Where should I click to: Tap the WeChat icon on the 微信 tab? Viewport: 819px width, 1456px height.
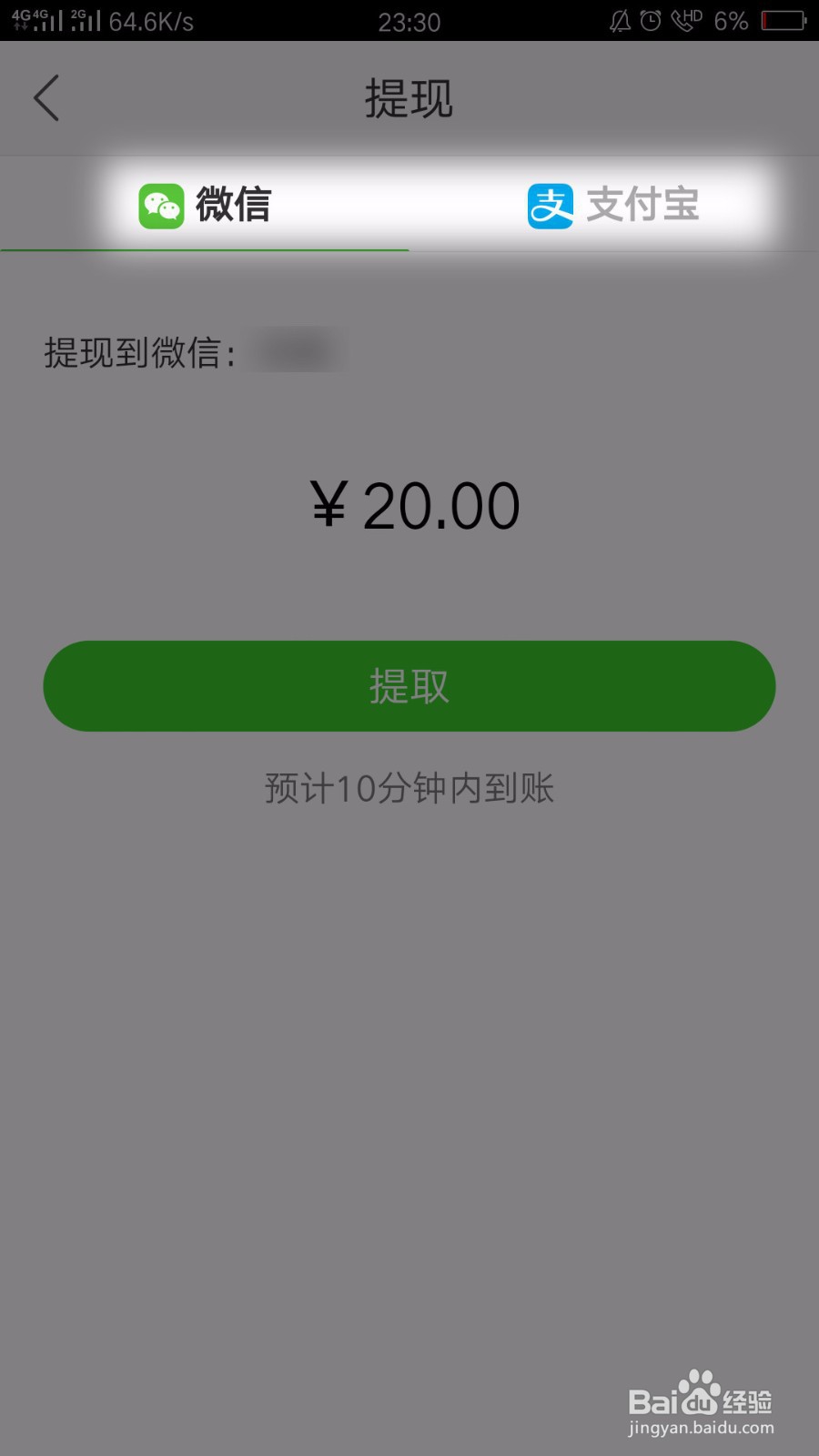[160, 206]
